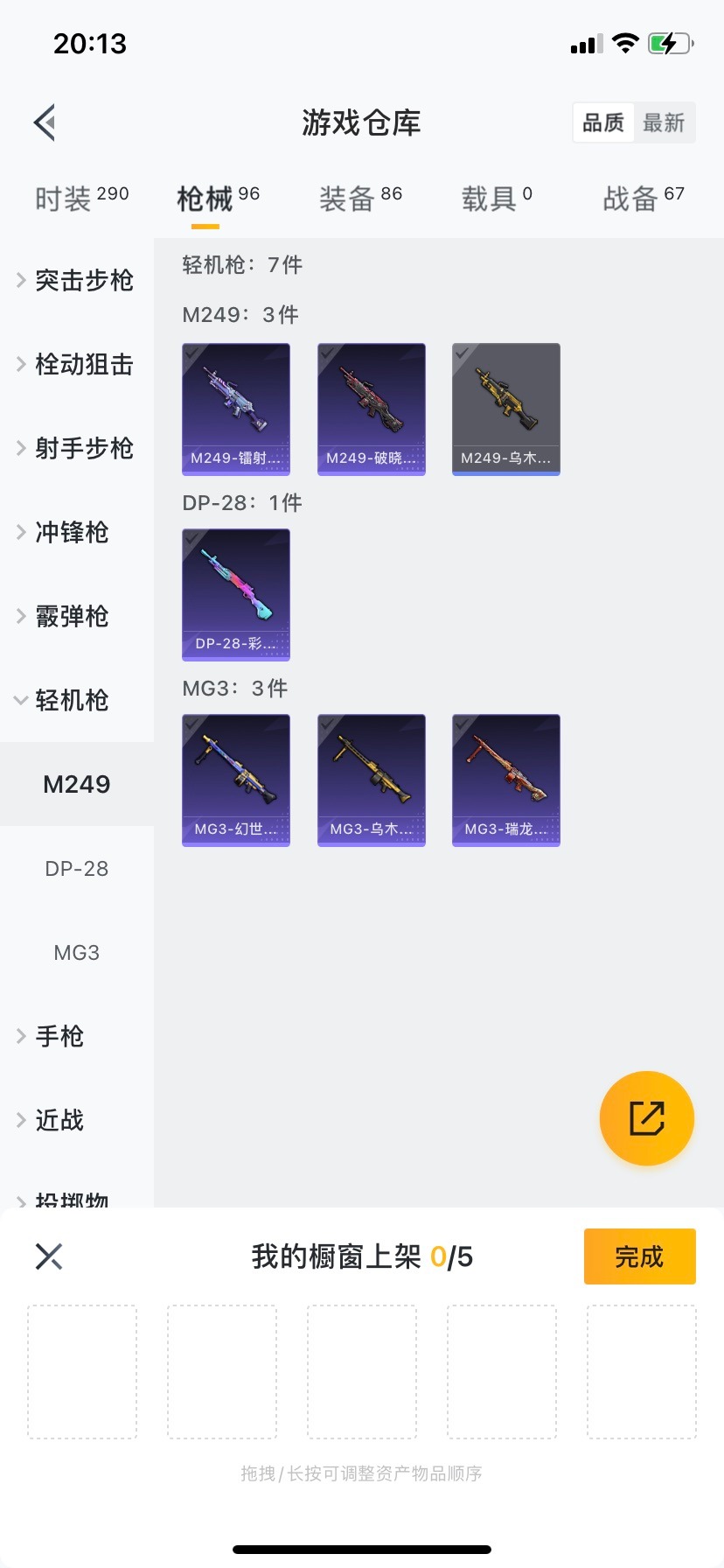Tap the orange share floating button

click(x=647, y=1118)
